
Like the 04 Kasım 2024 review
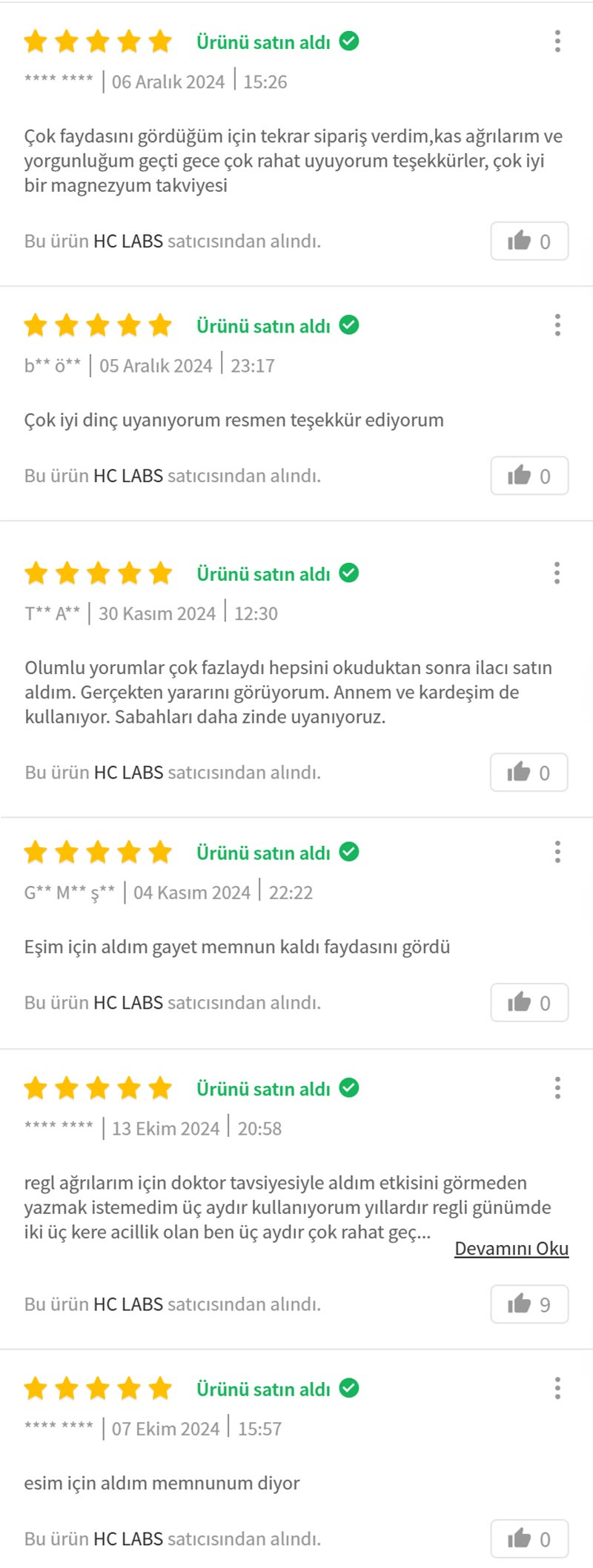tap(529, 1003)
